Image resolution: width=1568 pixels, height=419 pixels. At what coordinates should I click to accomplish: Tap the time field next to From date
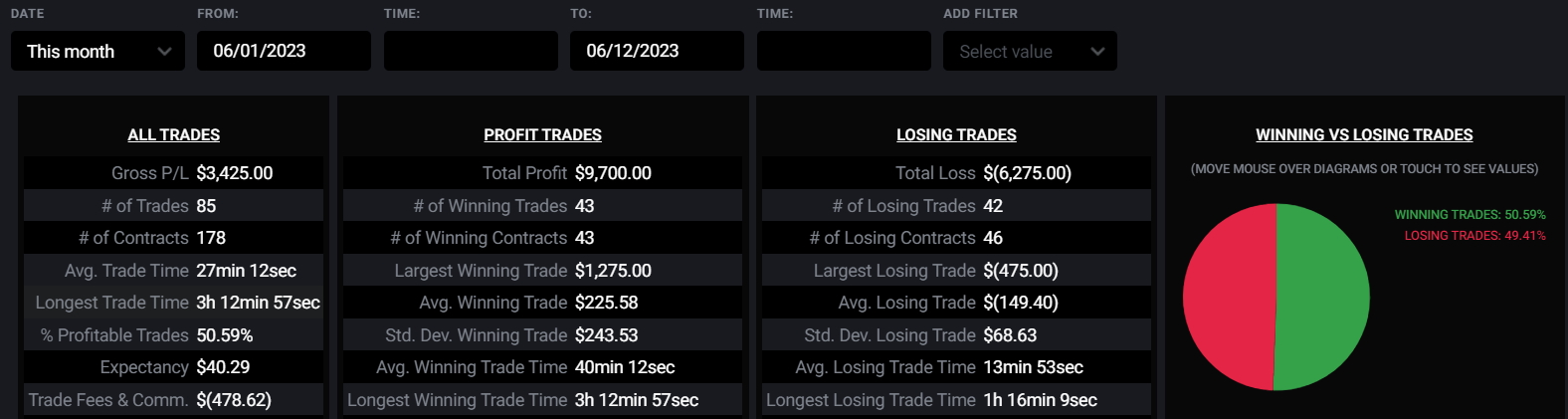tap(471, 51)
